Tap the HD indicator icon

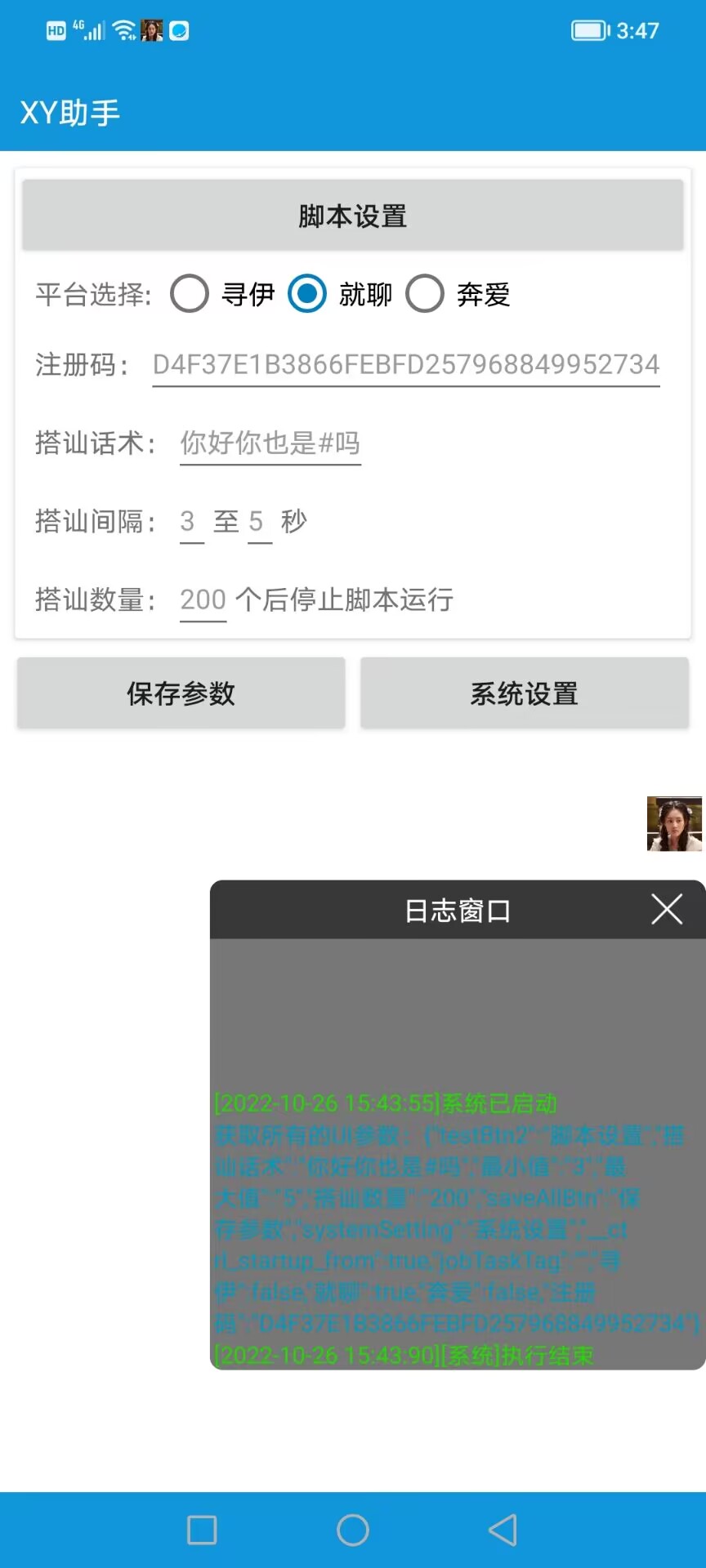pos(55,29)
